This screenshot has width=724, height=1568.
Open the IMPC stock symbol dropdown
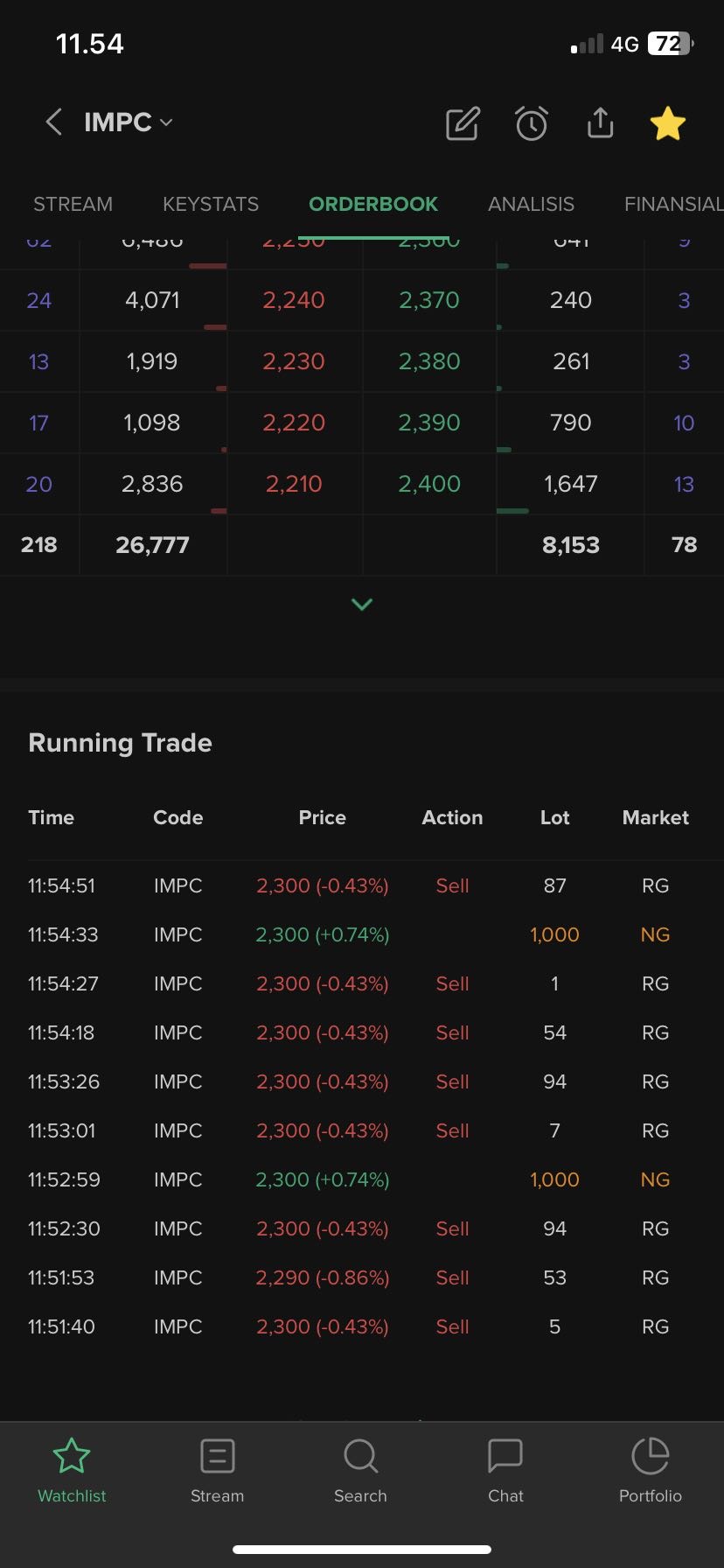(x=128, y=122)
